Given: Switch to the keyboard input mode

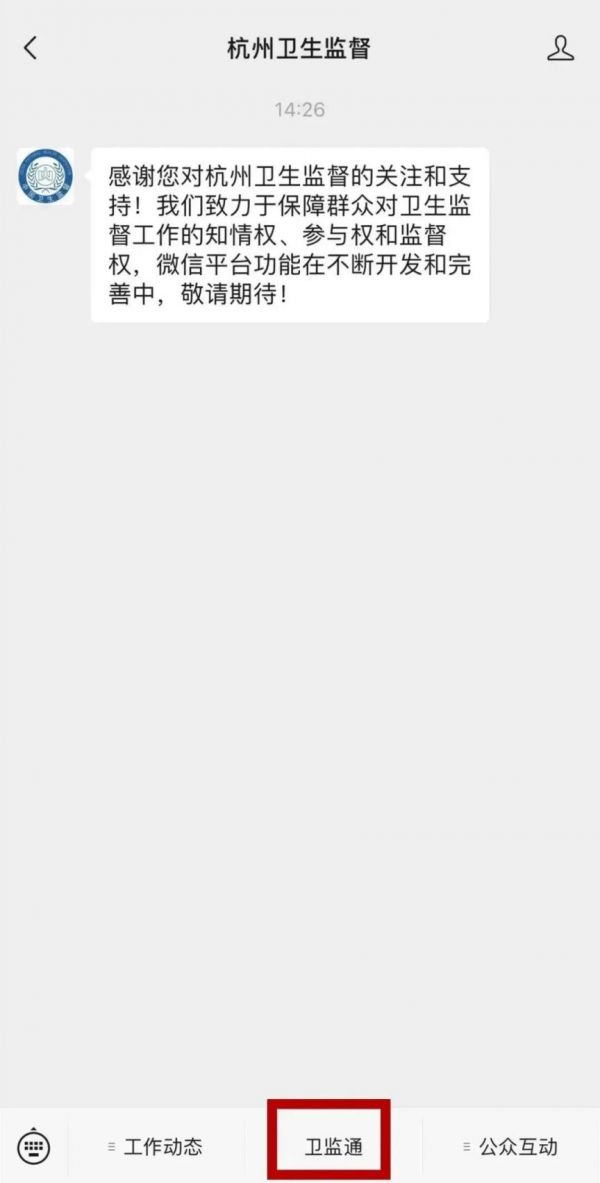Looking at the screenshot, I should click(33, 1147).
